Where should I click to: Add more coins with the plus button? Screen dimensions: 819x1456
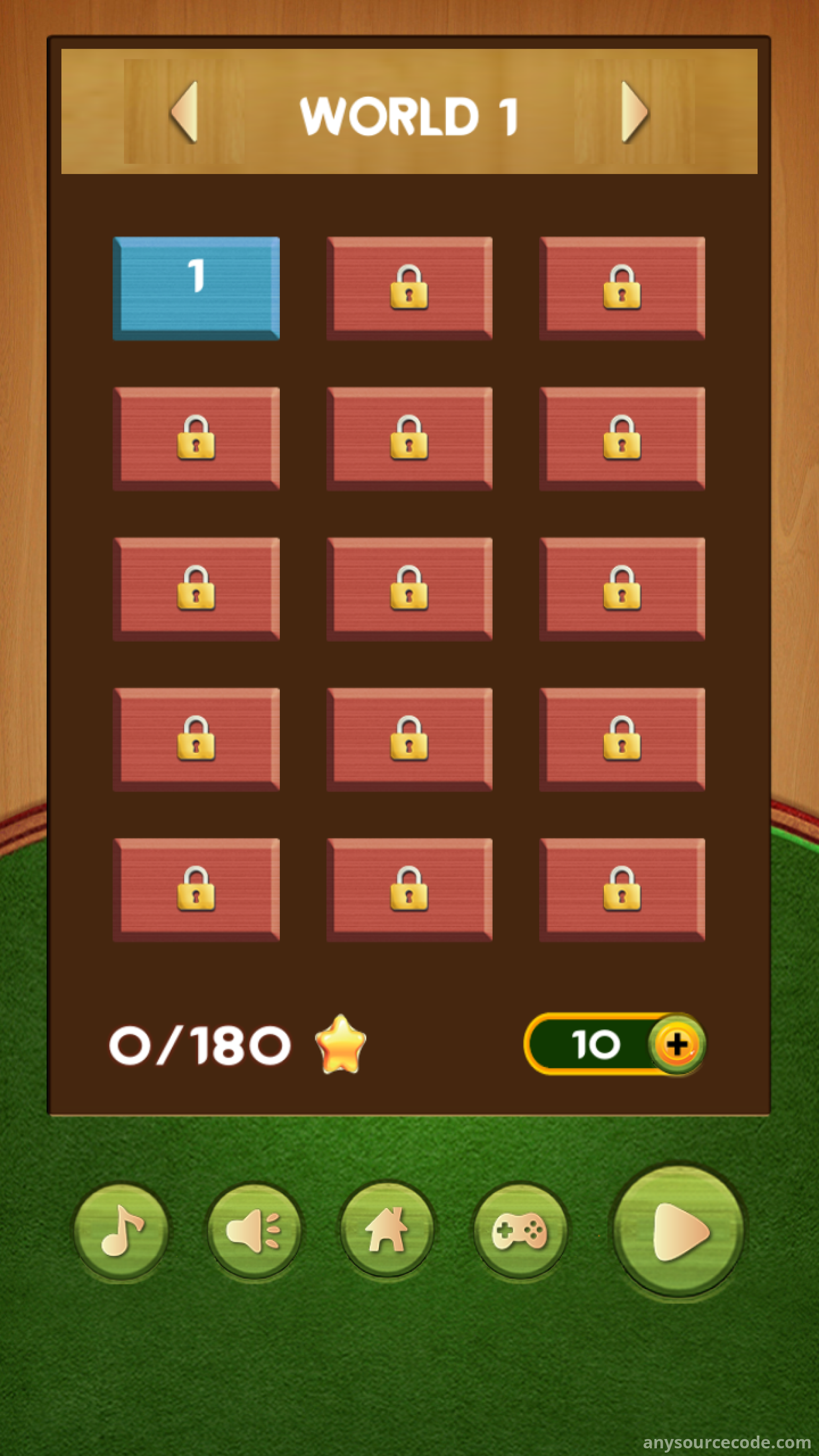pos(677,1044)
